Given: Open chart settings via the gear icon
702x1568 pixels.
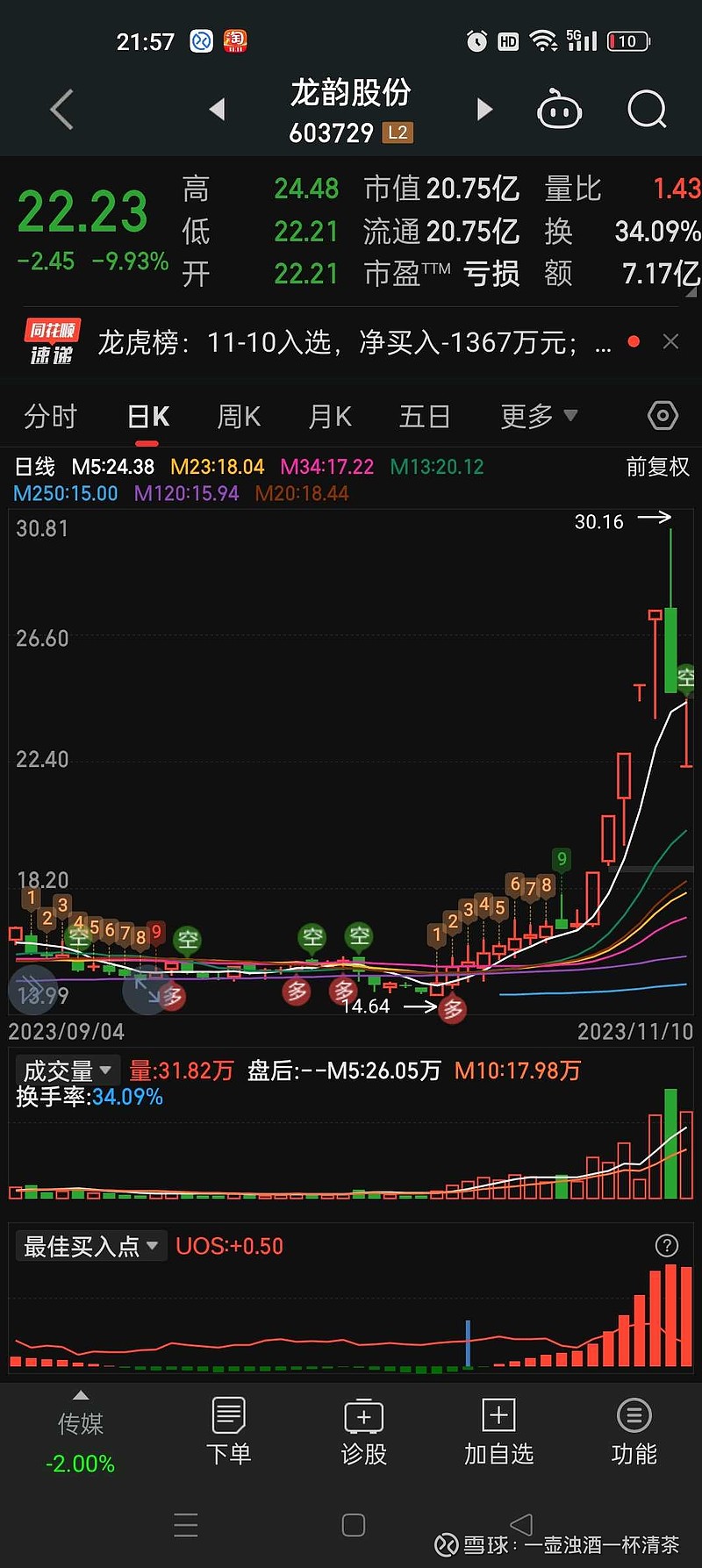Looking at the screenshot, I should tap(663, 416).
